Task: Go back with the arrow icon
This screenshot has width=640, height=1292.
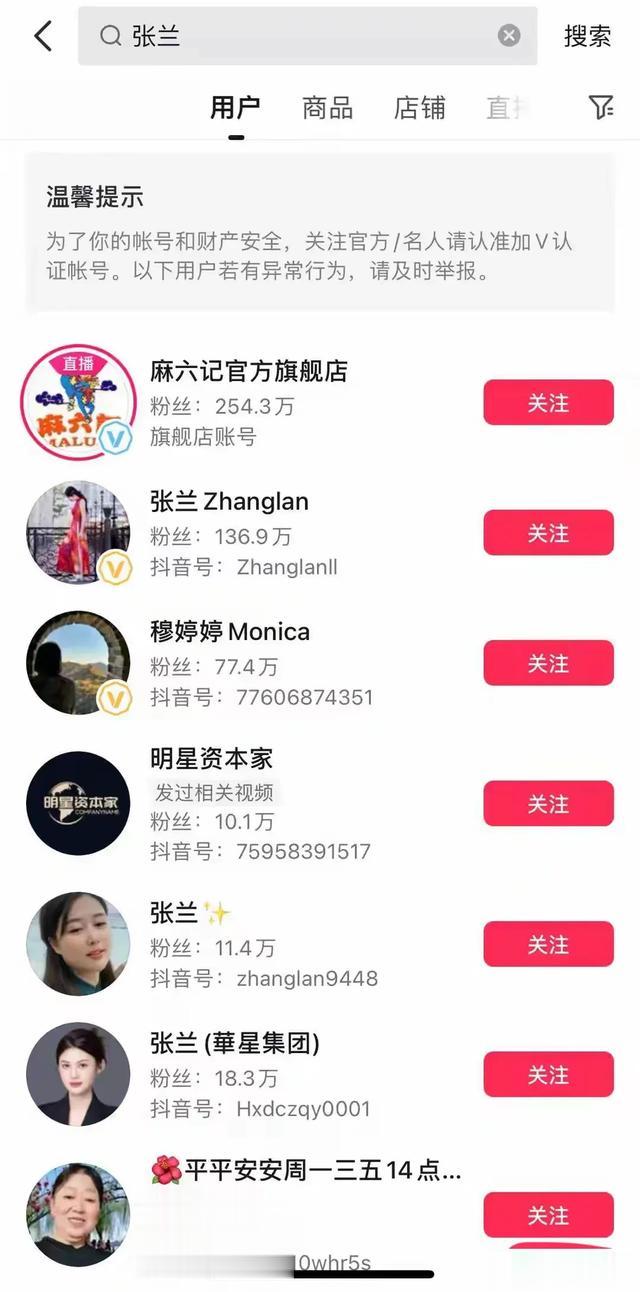Action: point(43,36)
